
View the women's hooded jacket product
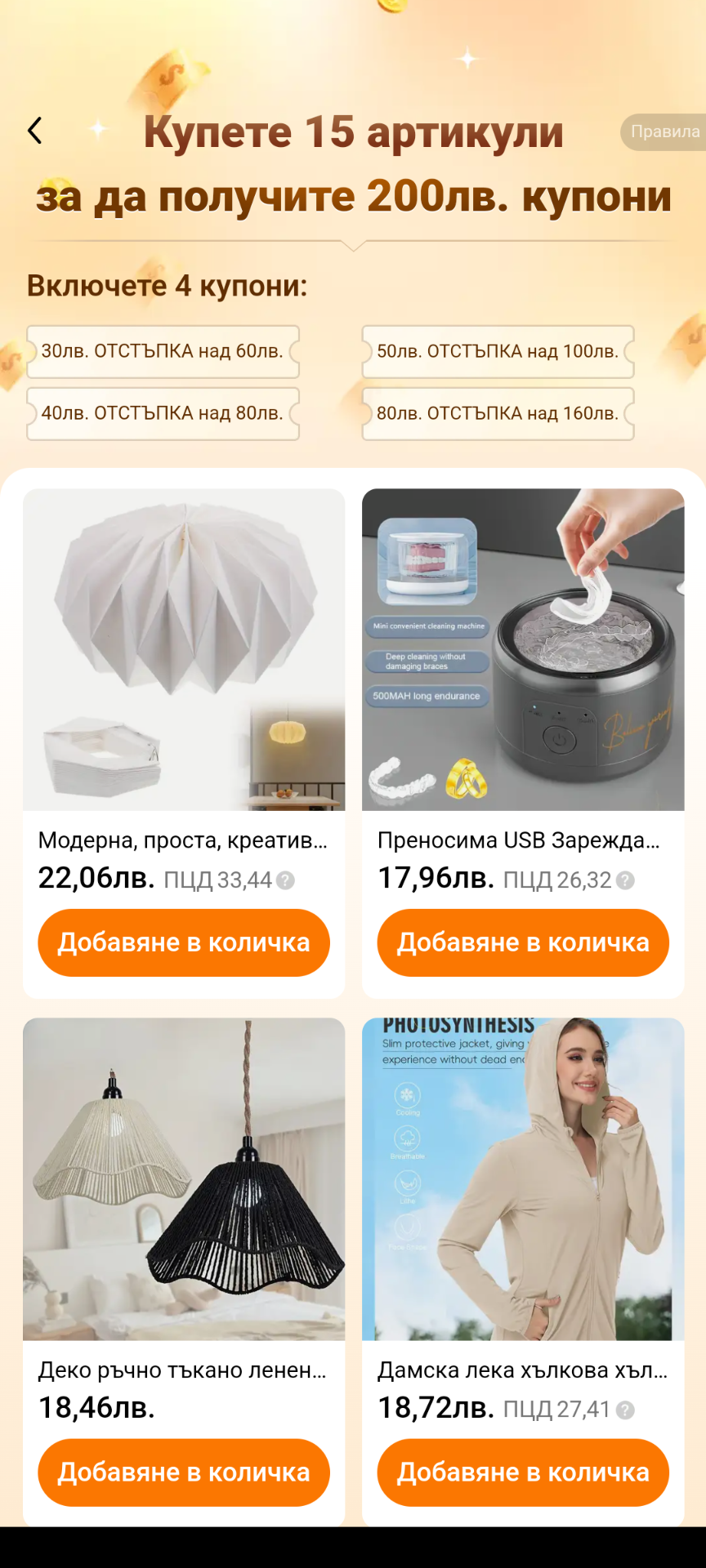(x=523, y=1178)
